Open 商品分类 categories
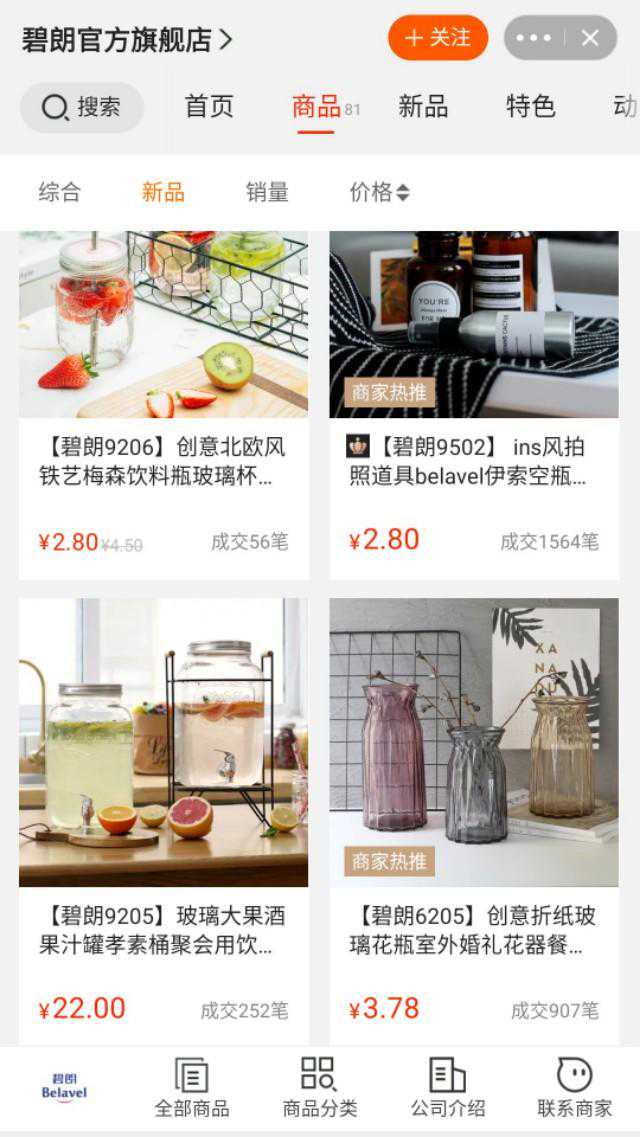The width and height of the screenshot is (640, 1137). click(x=320, y=1089)
